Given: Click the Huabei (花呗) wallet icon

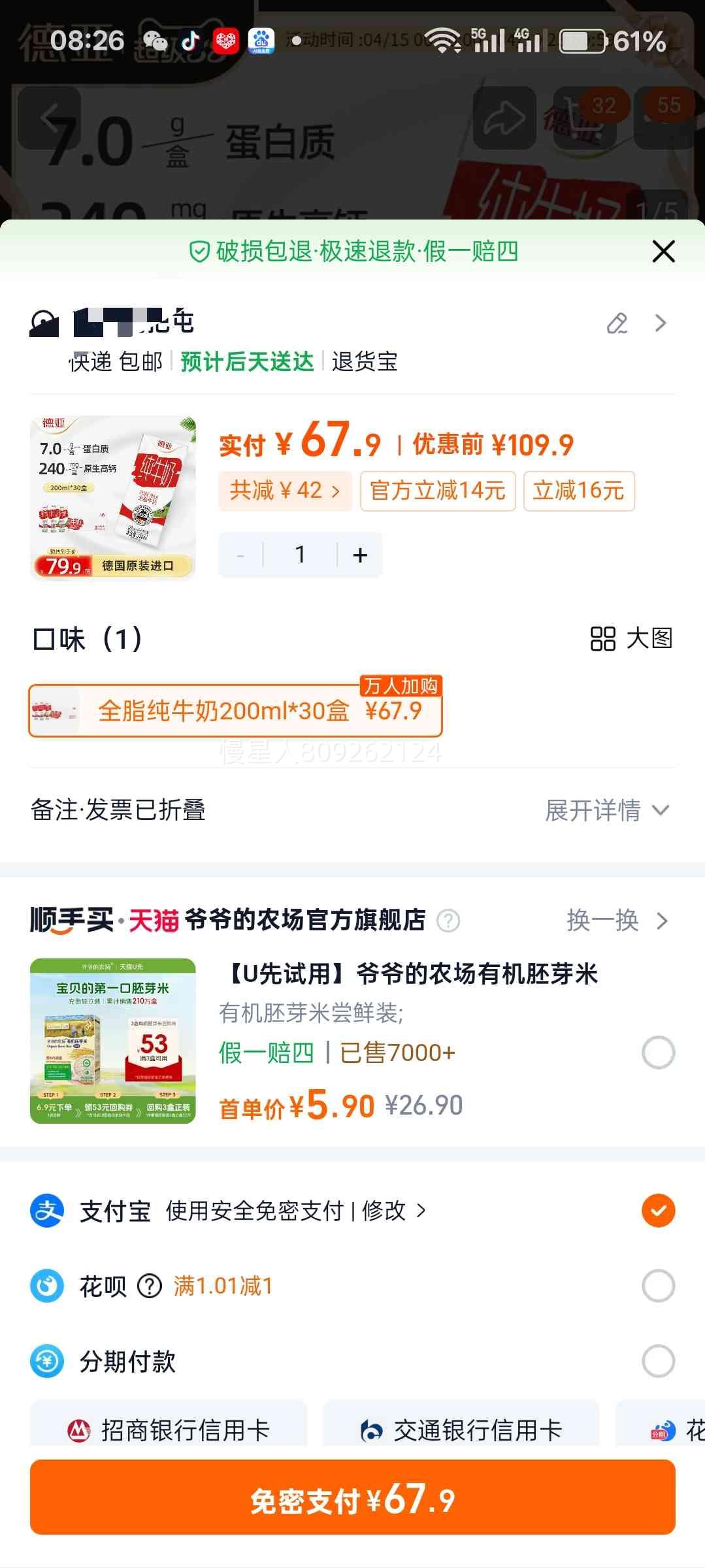Looking at the screenshot, I should [48, 1284].
